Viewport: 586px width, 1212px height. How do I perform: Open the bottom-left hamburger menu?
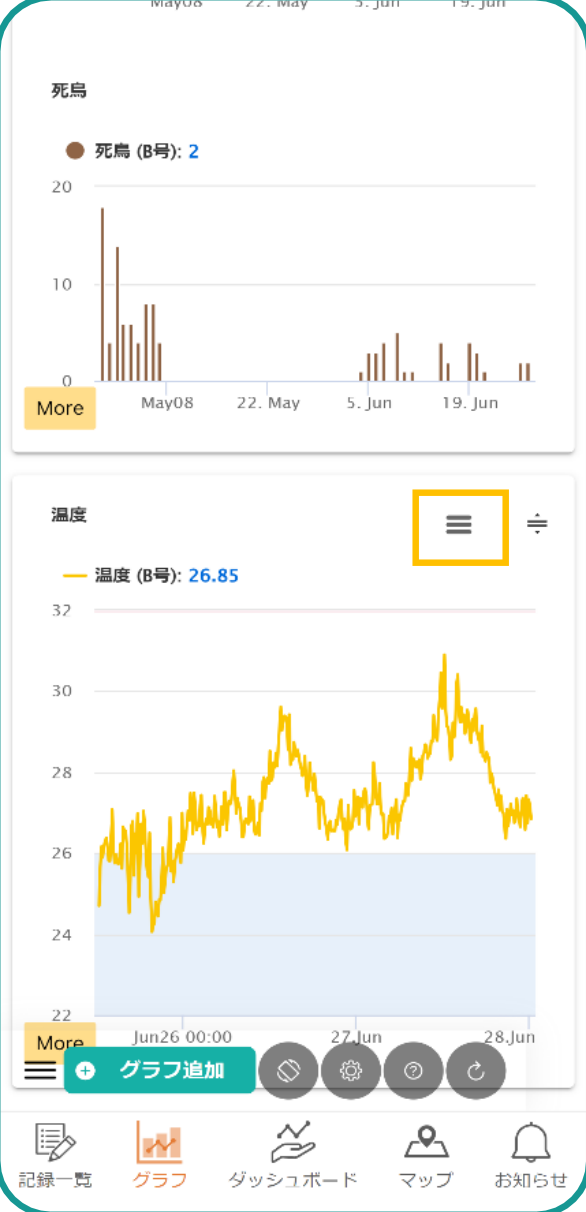tap(40, 1070)
